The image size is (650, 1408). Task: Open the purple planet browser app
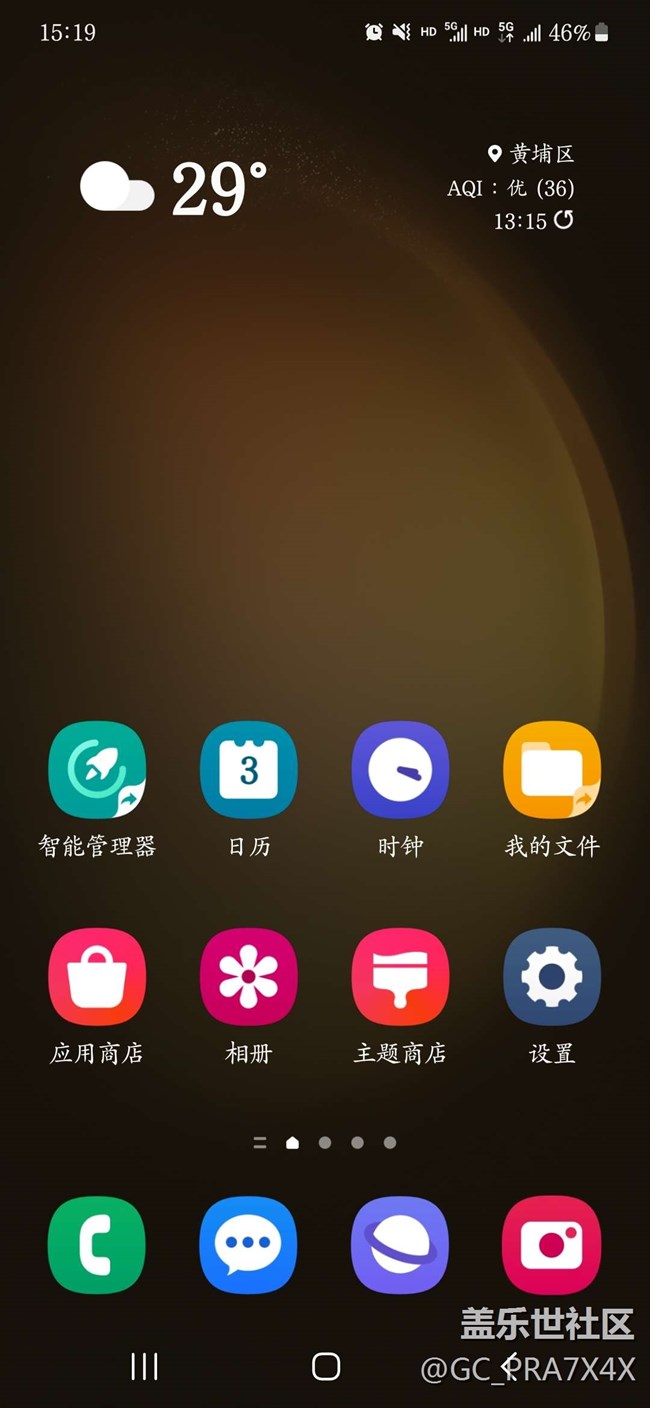pyautogui.click(x=400, y=1245)
